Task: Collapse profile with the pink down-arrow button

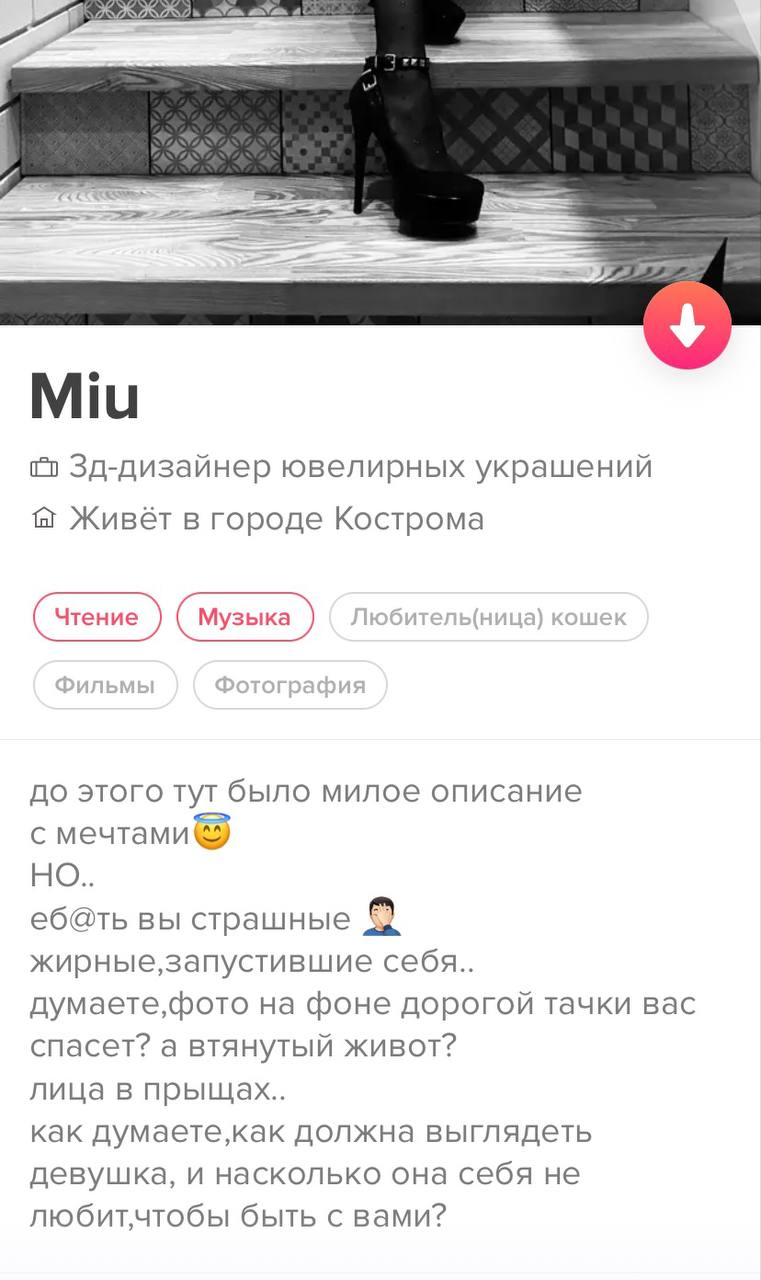Action: [687, 326]
